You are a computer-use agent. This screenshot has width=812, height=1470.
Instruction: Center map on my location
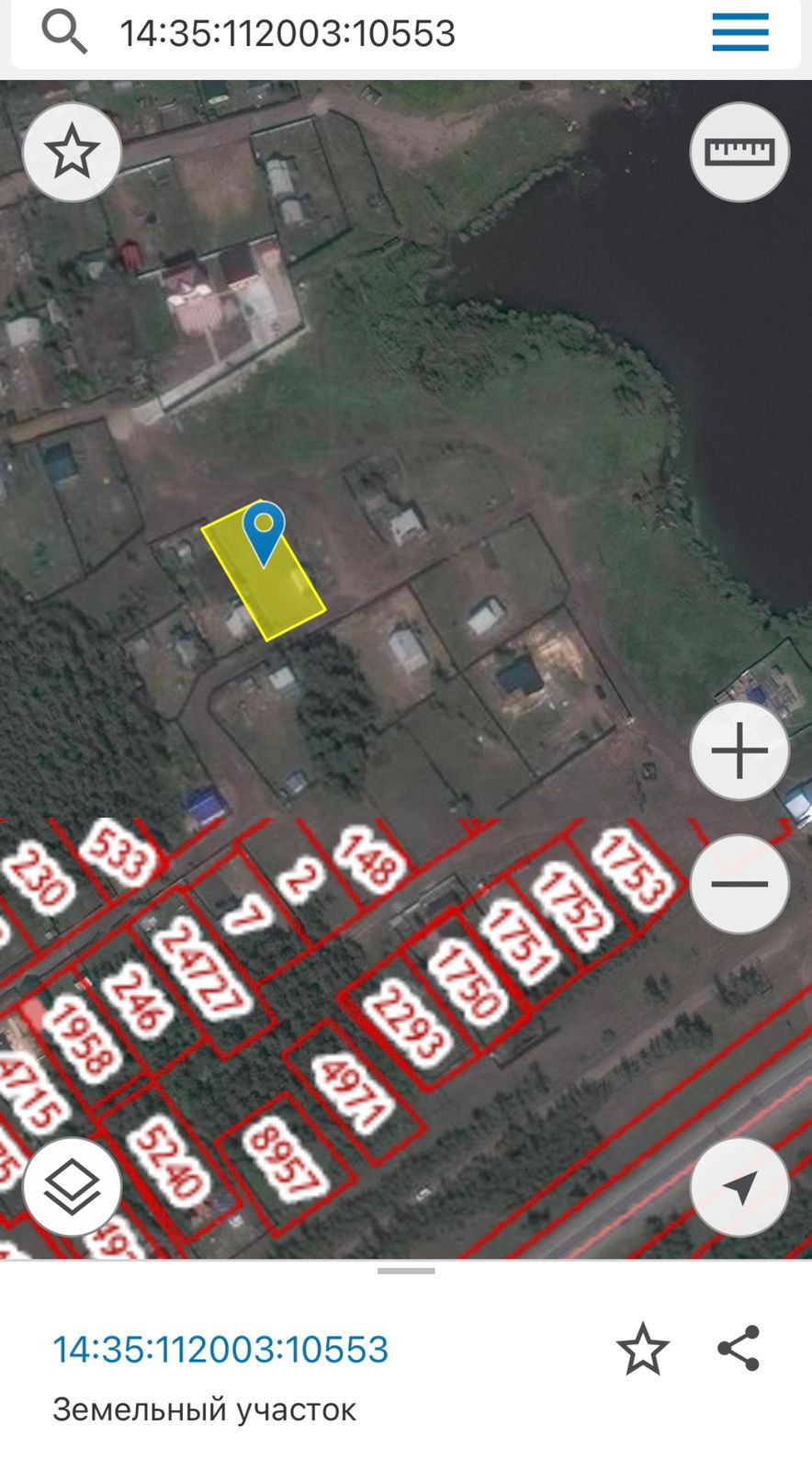click(739, 1187)
